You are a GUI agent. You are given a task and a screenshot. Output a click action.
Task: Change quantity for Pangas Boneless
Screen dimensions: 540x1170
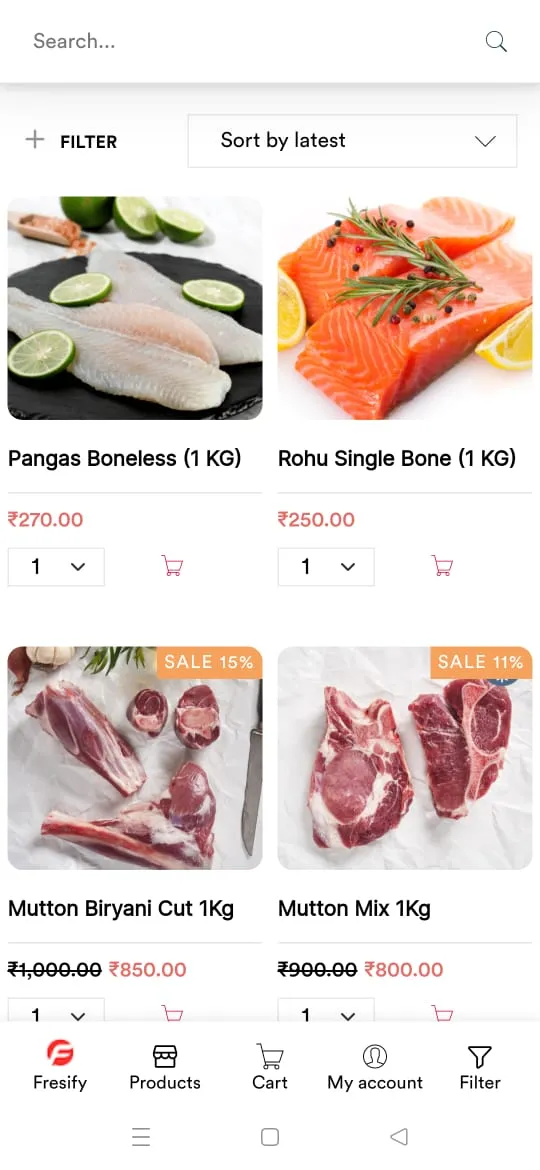pos(56,567)
